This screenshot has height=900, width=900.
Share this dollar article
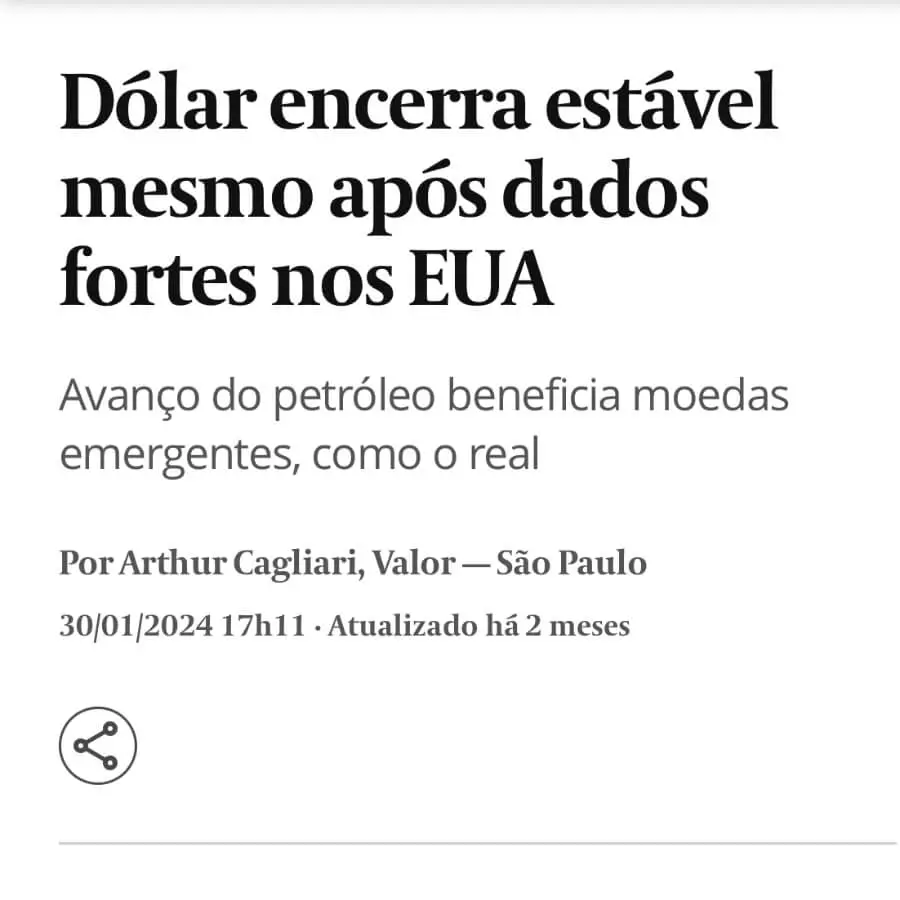[x=97, y=745]
